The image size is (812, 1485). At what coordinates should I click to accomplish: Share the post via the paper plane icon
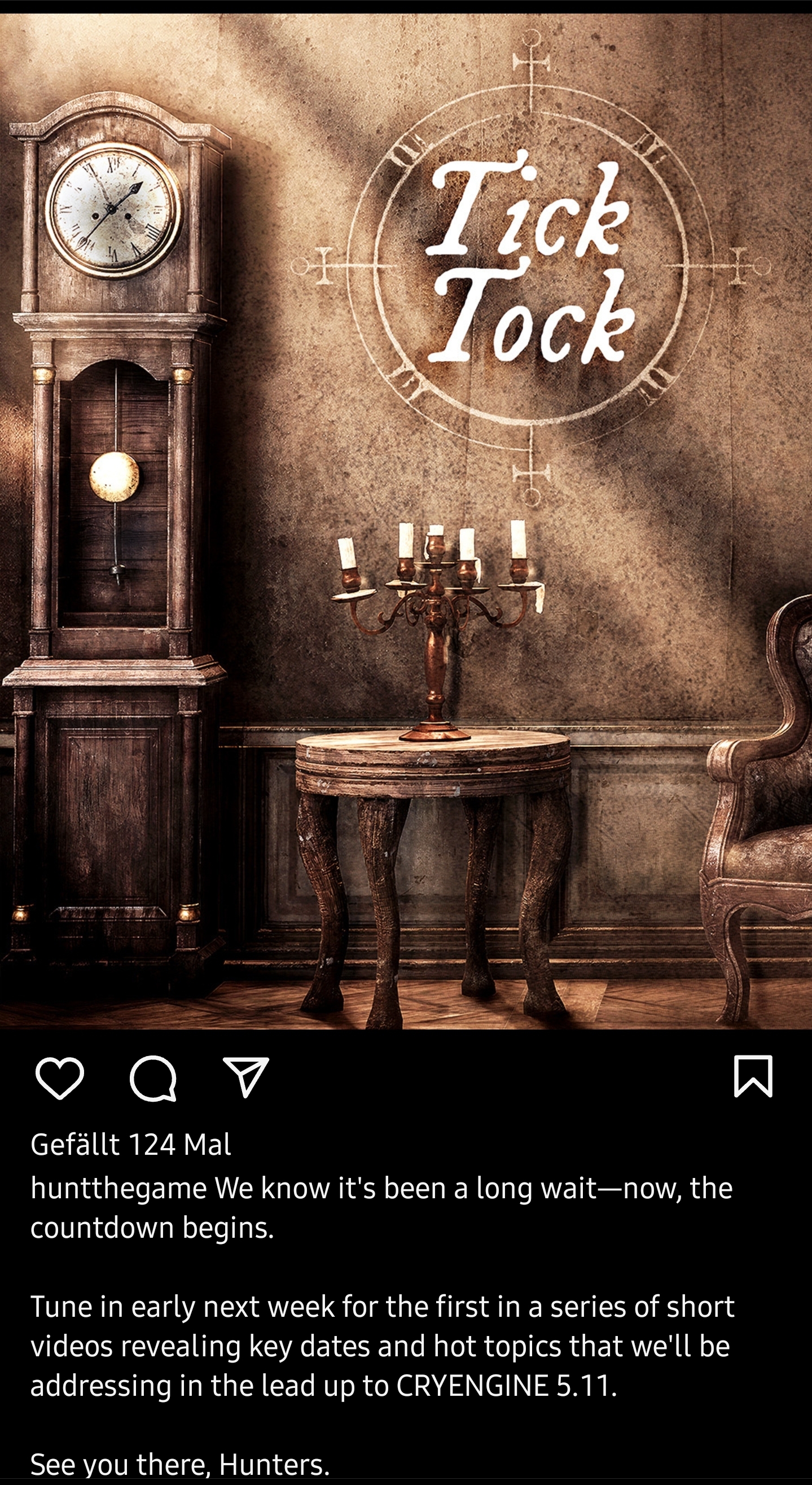[x=246, y=1077]
